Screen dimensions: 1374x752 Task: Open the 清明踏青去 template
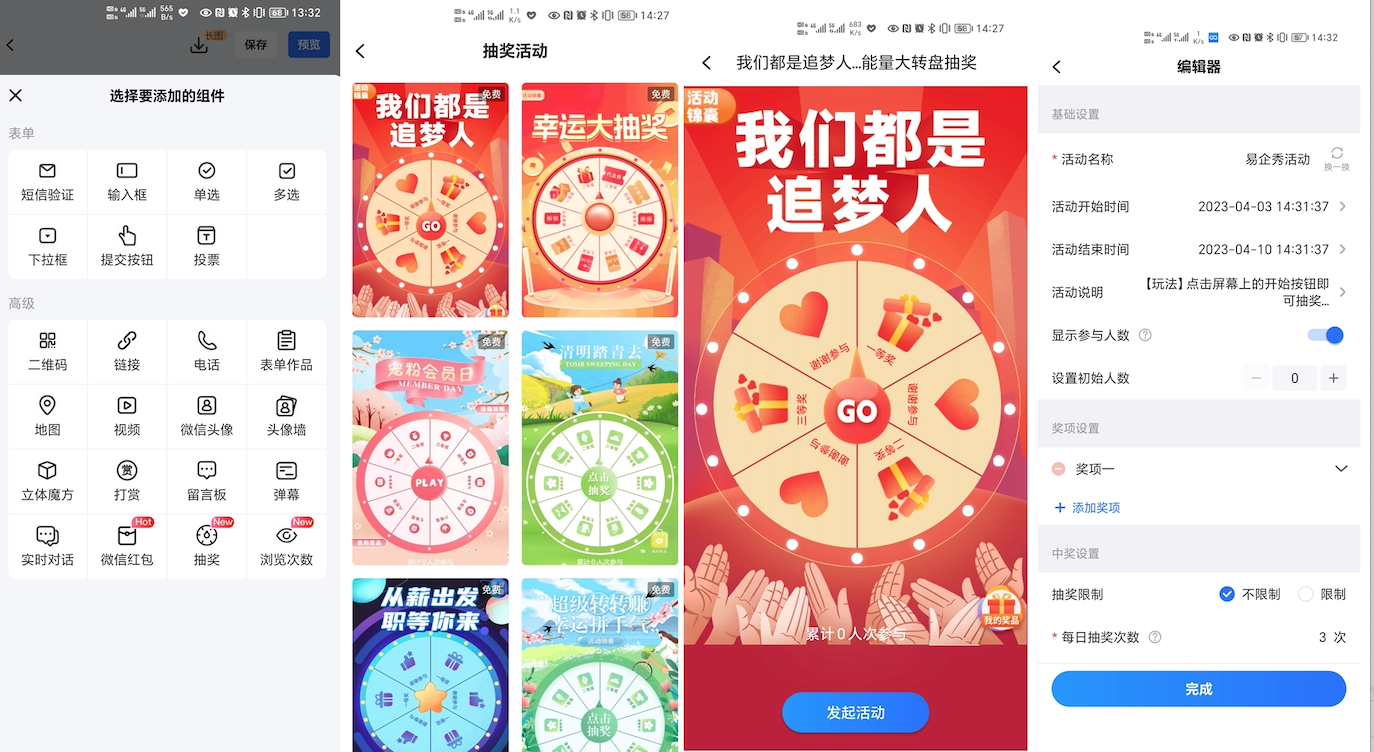[x=599, y=447]
